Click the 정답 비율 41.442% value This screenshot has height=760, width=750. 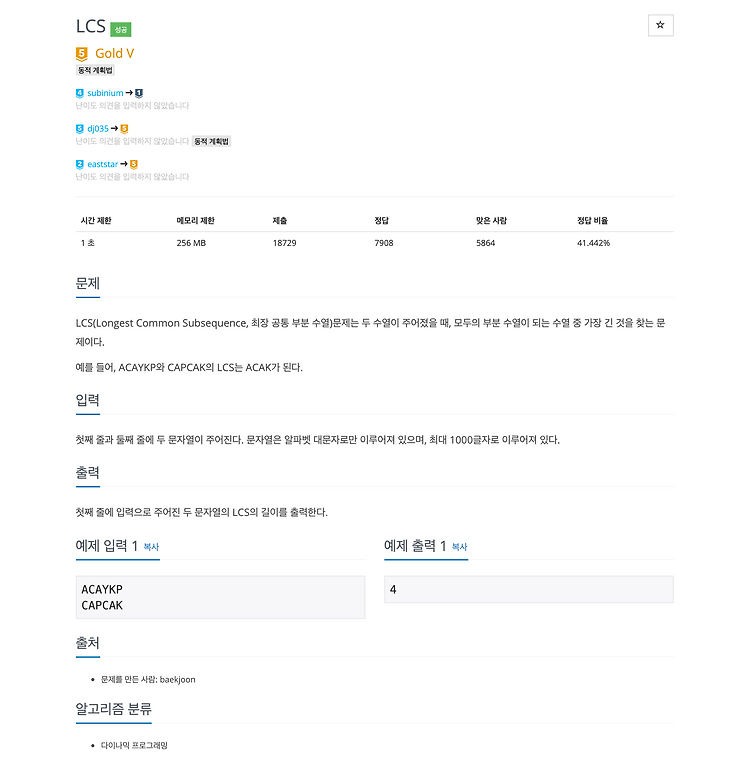[x=592, y=242]
